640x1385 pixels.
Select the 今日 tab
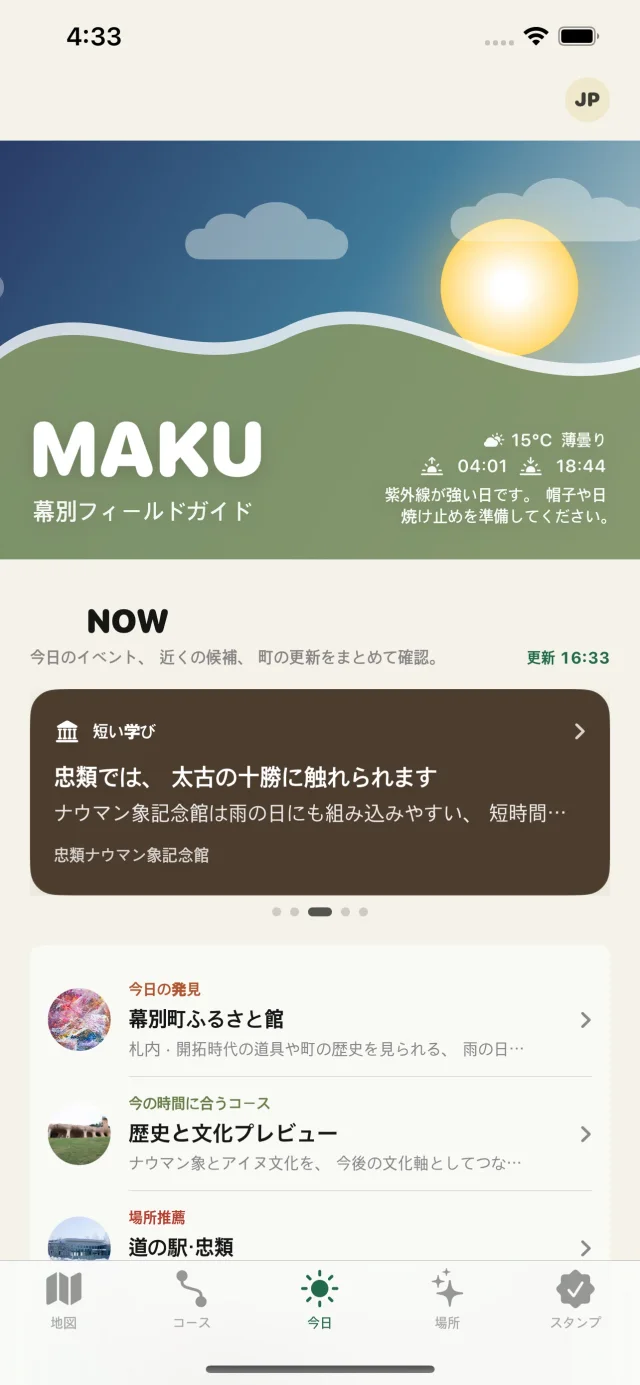(320, 1300)
